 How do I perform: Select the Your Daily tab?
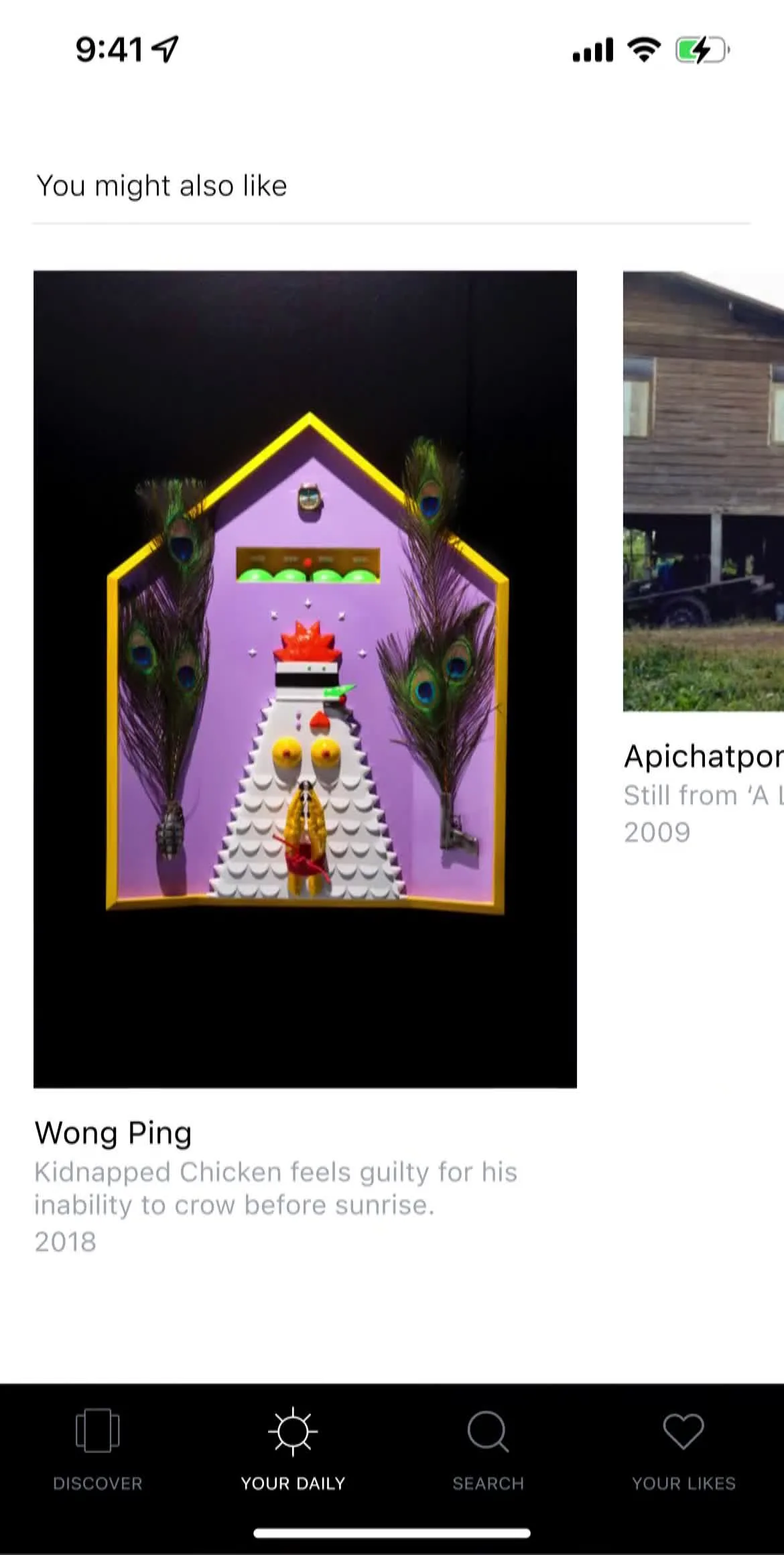[293, 1449]
